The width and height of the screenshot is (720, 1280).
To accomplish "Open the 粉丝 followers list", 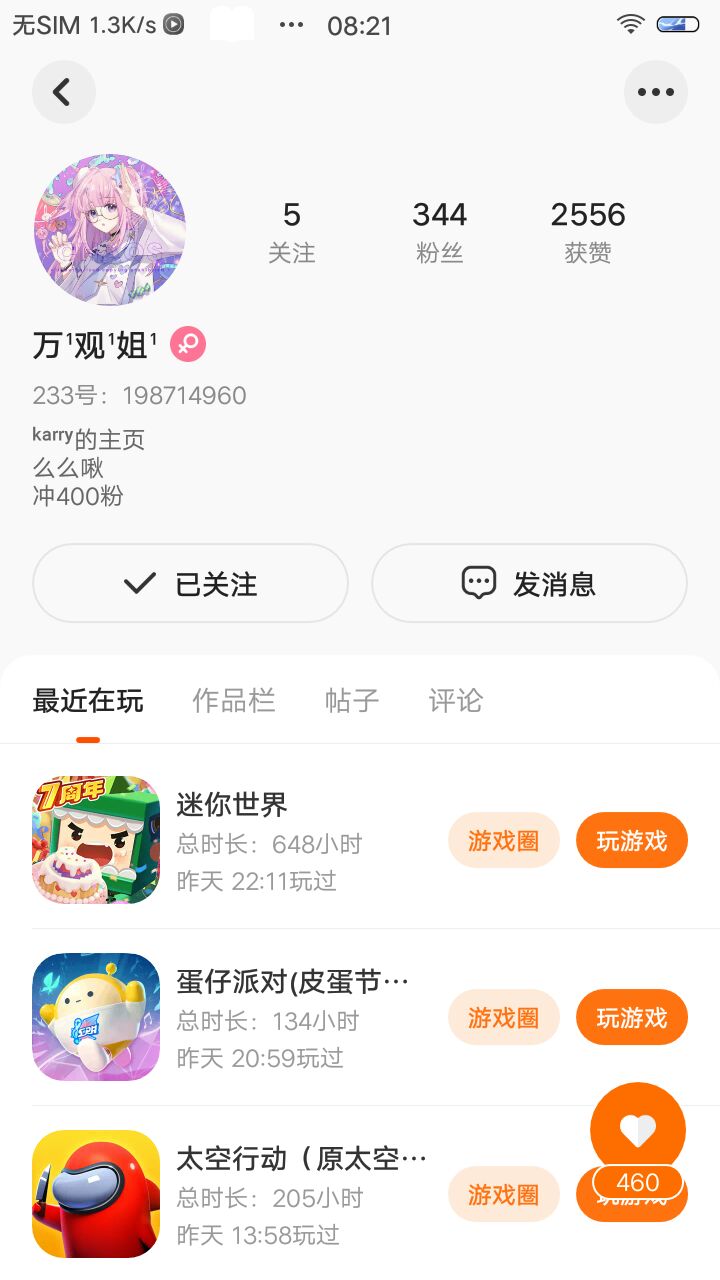I will (440, 231).
